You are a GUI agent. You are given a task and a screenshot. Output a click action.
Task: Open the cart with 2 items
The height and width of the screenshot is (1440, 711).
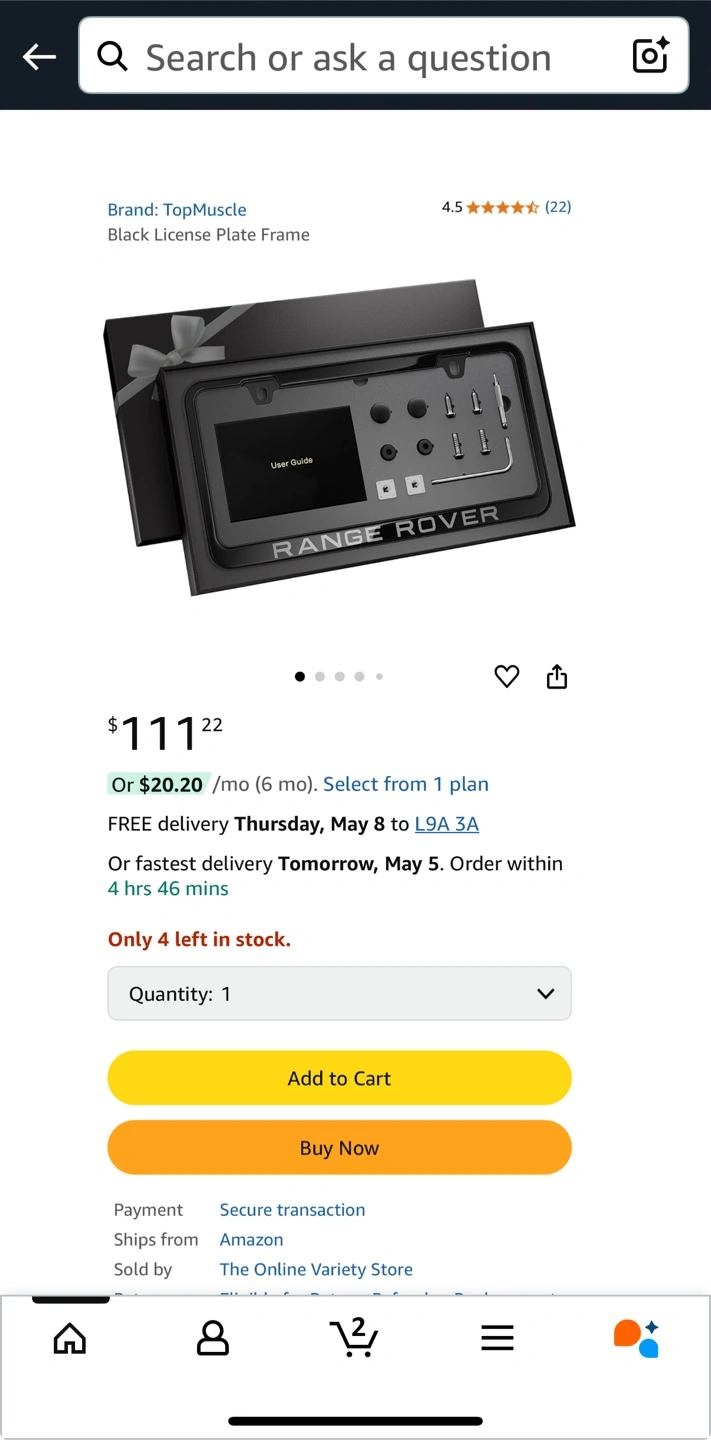pos(354,1338)
